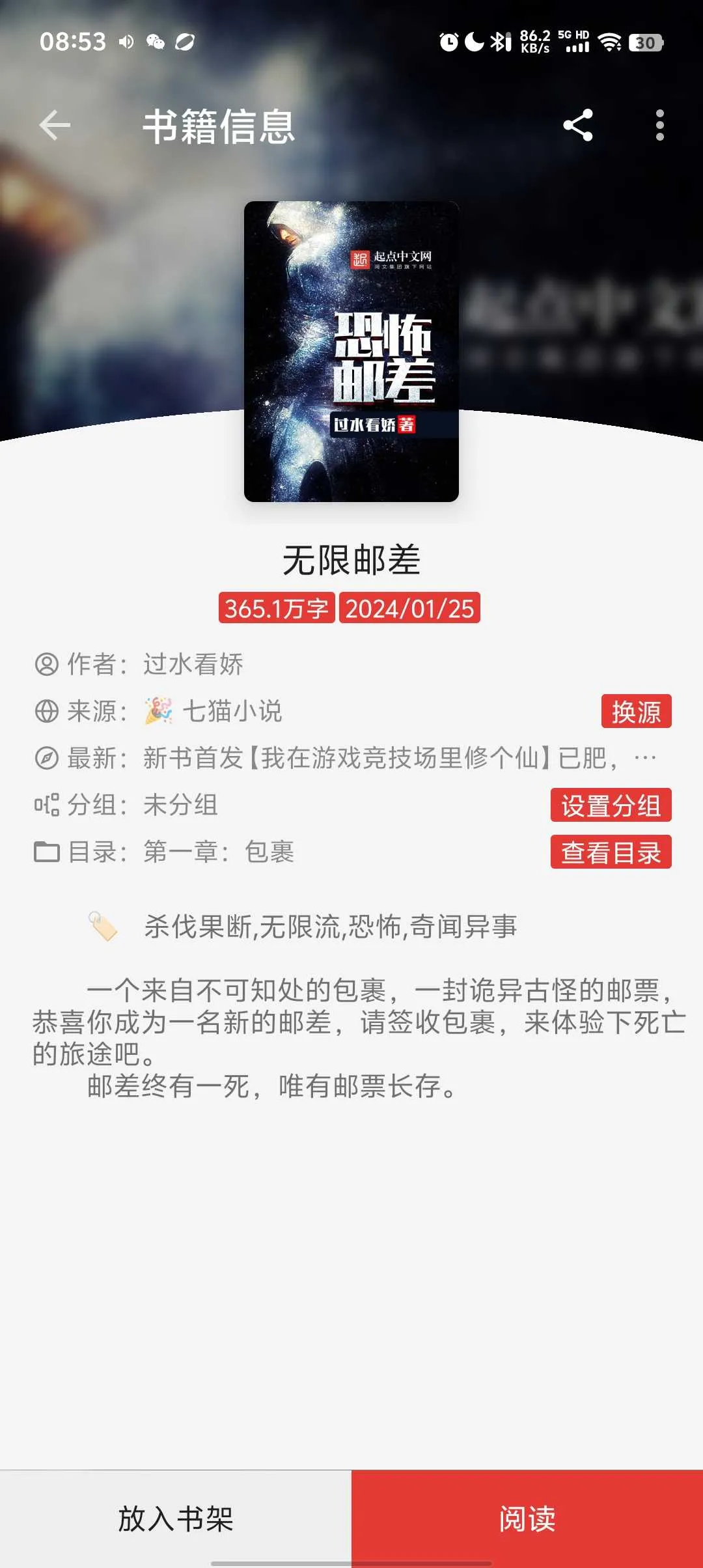Add the book with 放入书架
Viewport: 703px width, 1568px height.
click(176, 1519)
